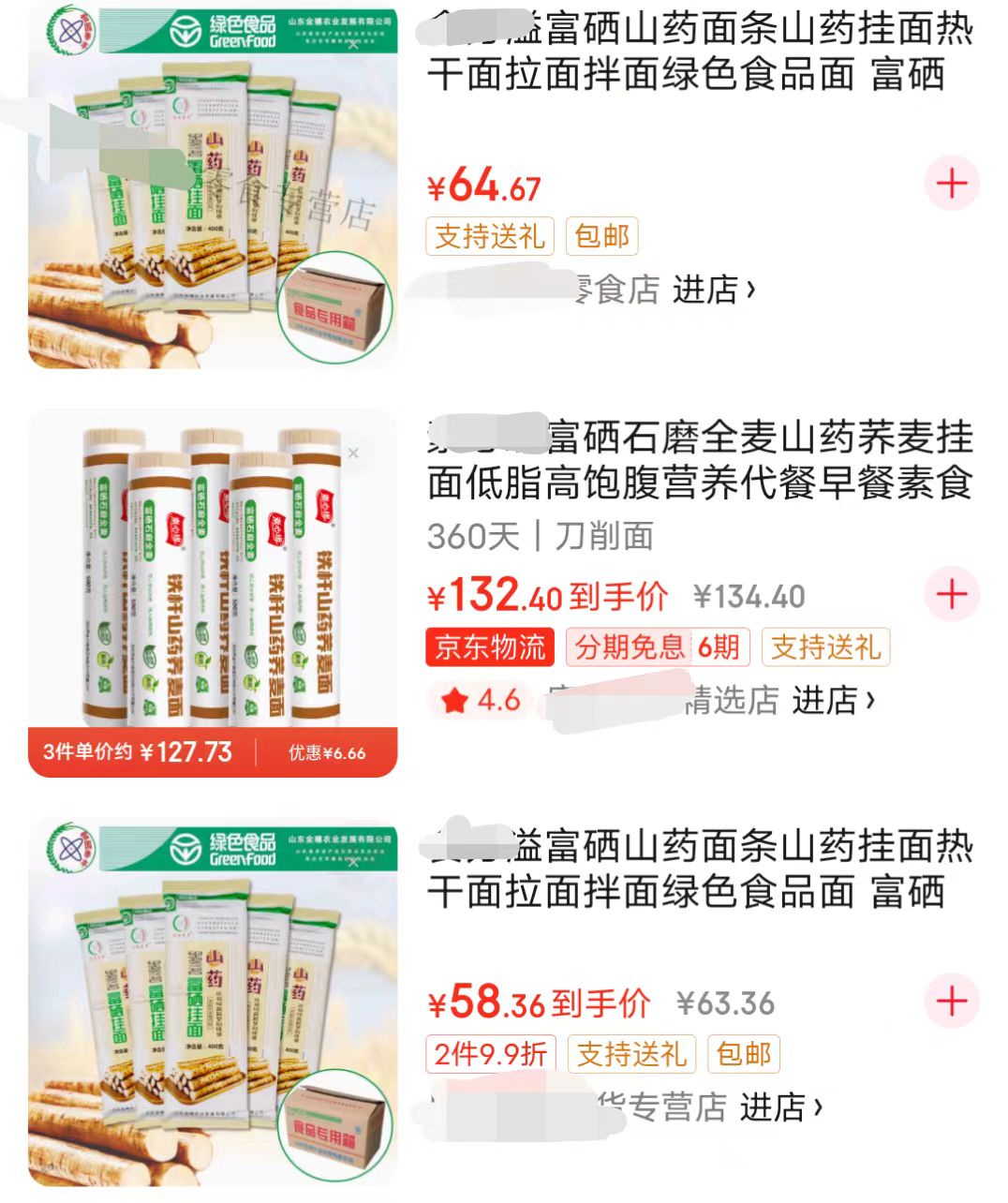This screenshot has width=1008, height=1203.
Task: Dismiss the first product via its X icon
Action: pos(353,44)
